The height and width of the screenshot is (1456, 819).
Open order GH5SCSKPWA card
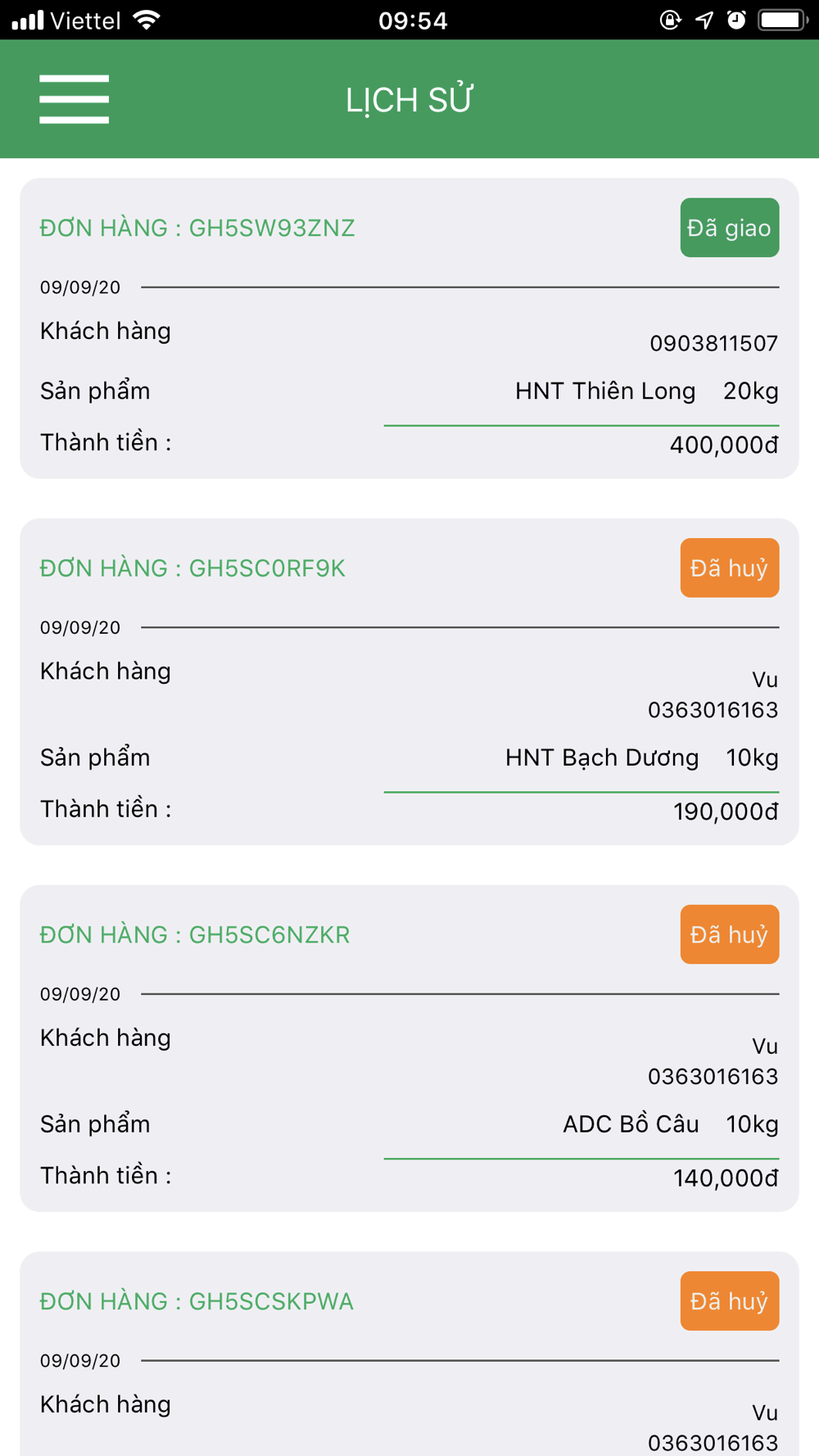pos(409,1354)
